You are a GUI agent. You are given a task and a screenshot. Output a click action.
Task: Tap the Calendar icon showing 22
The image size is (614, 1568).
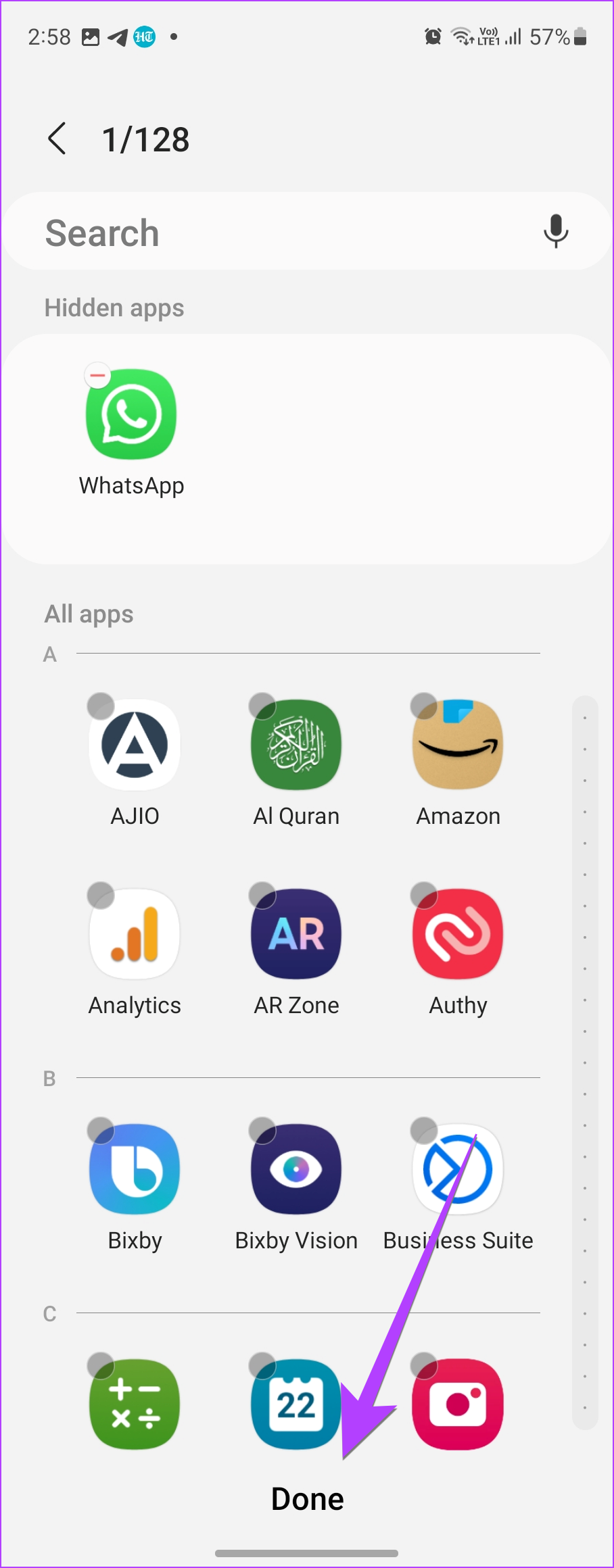[296, 1403]
